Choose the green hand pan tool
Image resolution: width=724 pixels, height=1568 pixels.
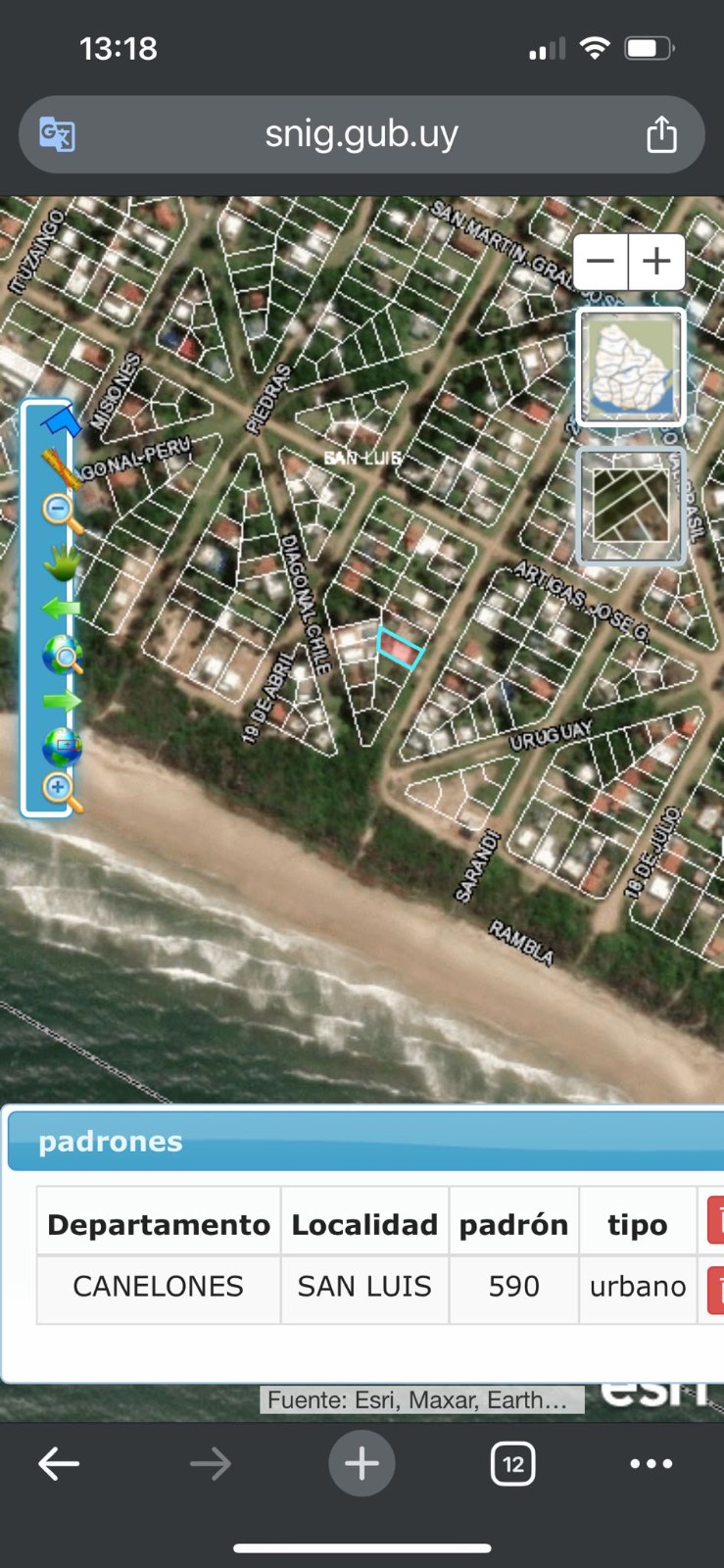click(x=61, y=563)
